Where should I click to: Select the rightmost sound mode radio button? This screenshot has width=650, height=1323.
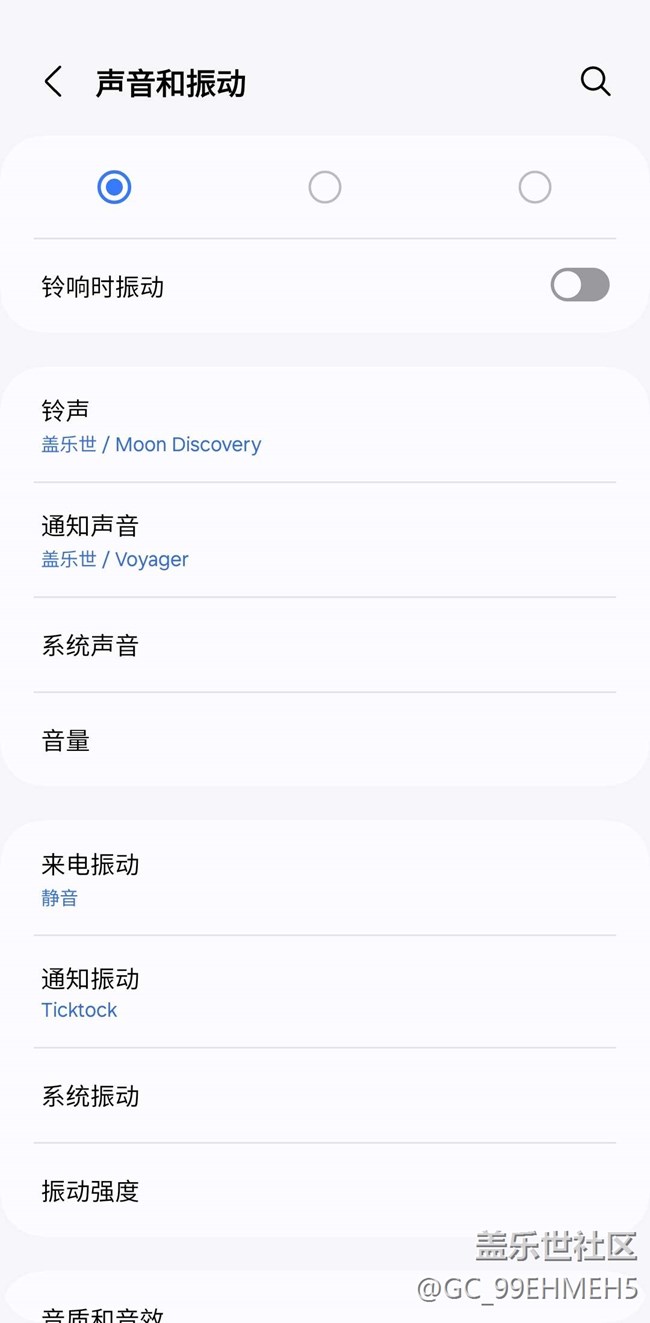535,187
